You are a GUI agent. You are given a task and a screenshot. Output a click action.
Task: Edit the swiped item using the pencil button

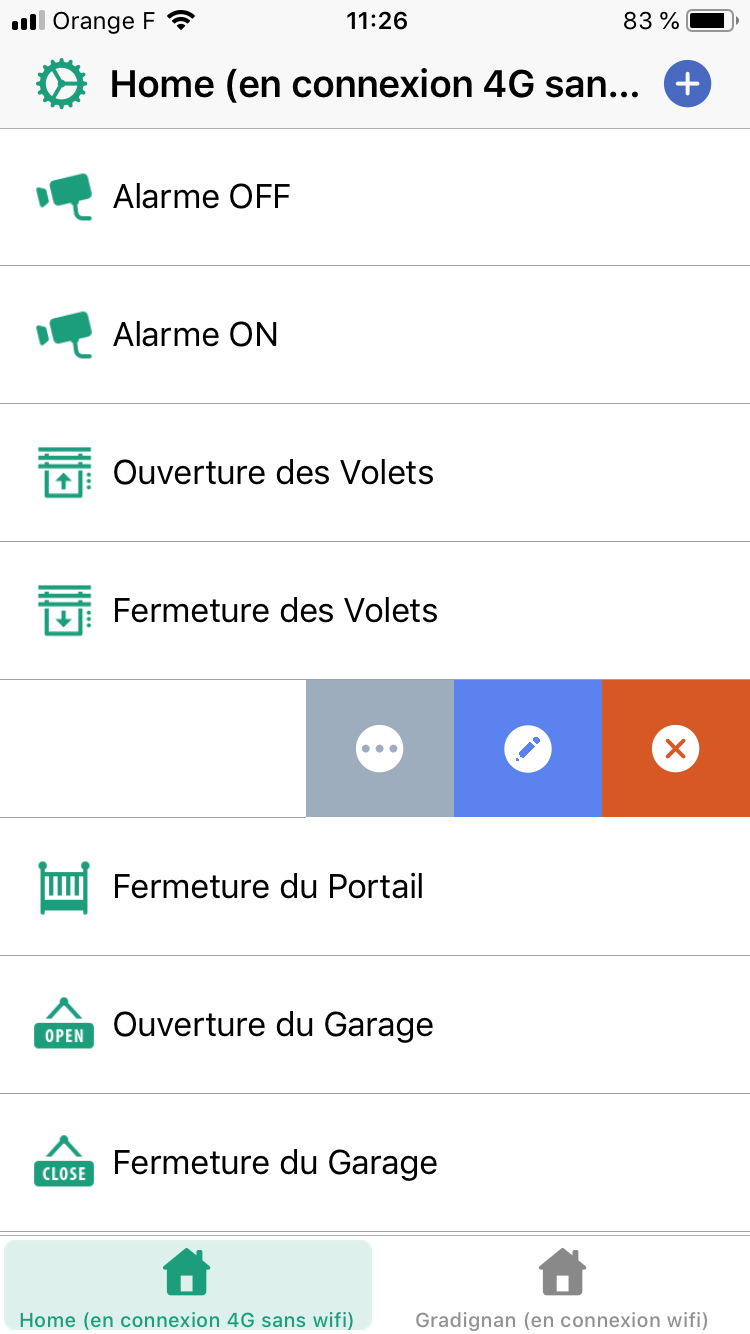pyautogui.click(x=527, y=748)
